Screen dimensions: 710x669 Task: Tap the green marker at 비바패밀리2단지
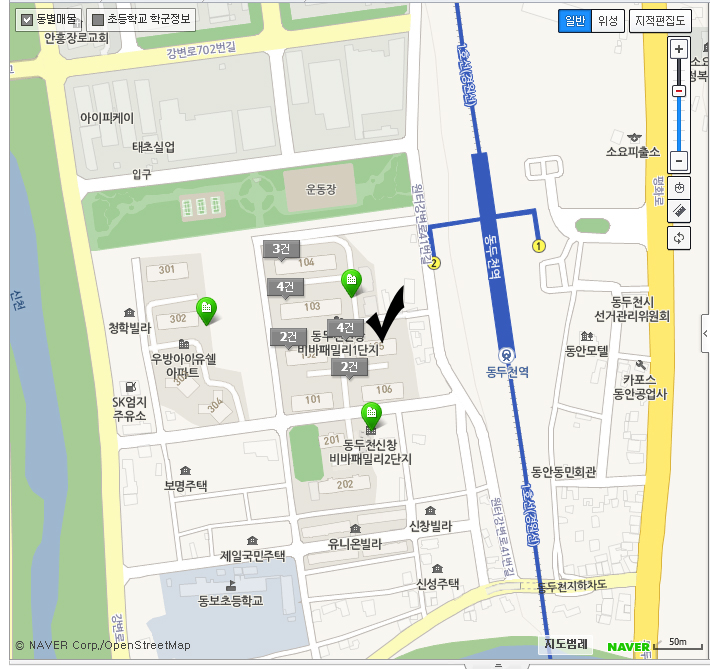coord(370,414)
